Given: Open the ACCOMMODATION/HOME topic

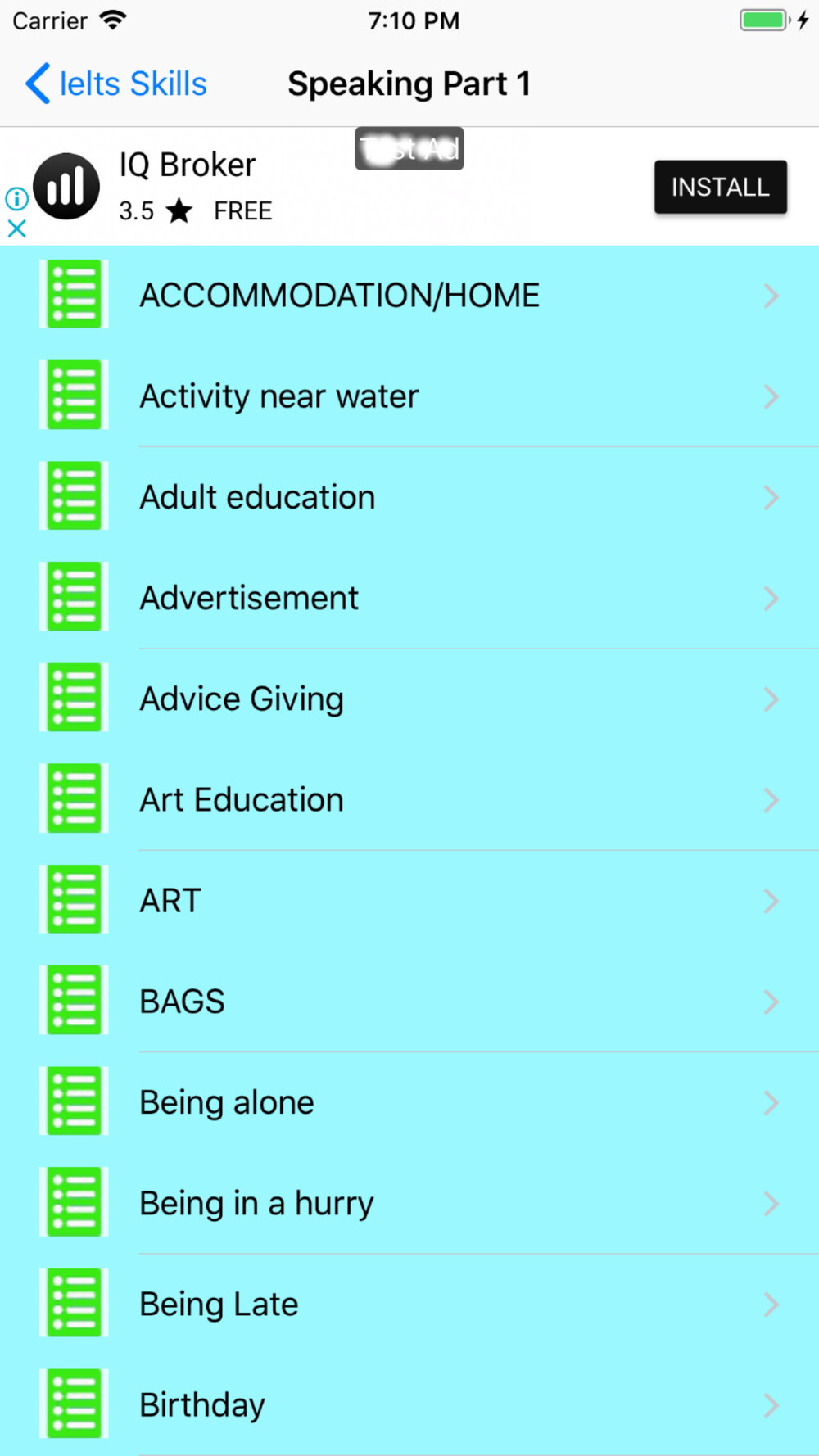Looking at the screenshot, I should (x=409, y=296).
